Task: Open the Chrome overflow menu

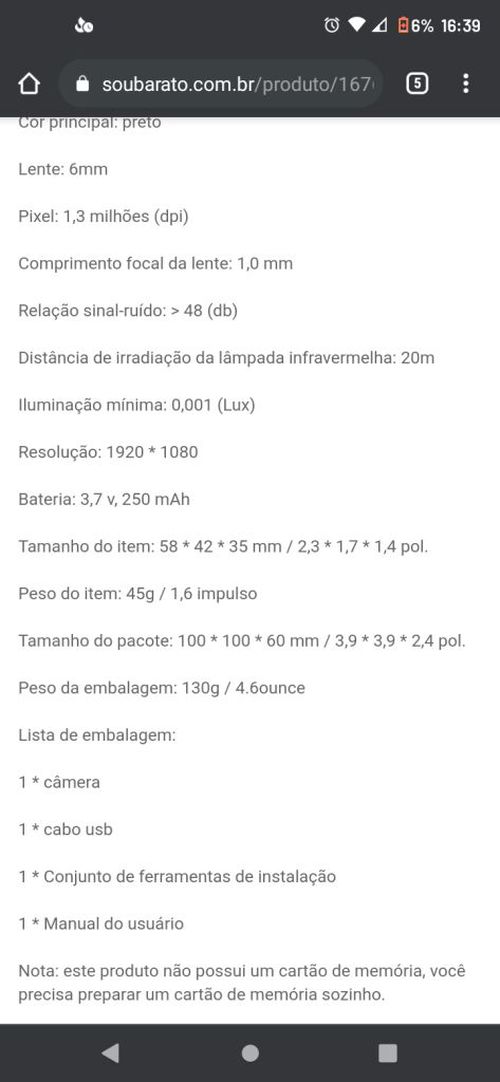Action: [x=466, y=84]
